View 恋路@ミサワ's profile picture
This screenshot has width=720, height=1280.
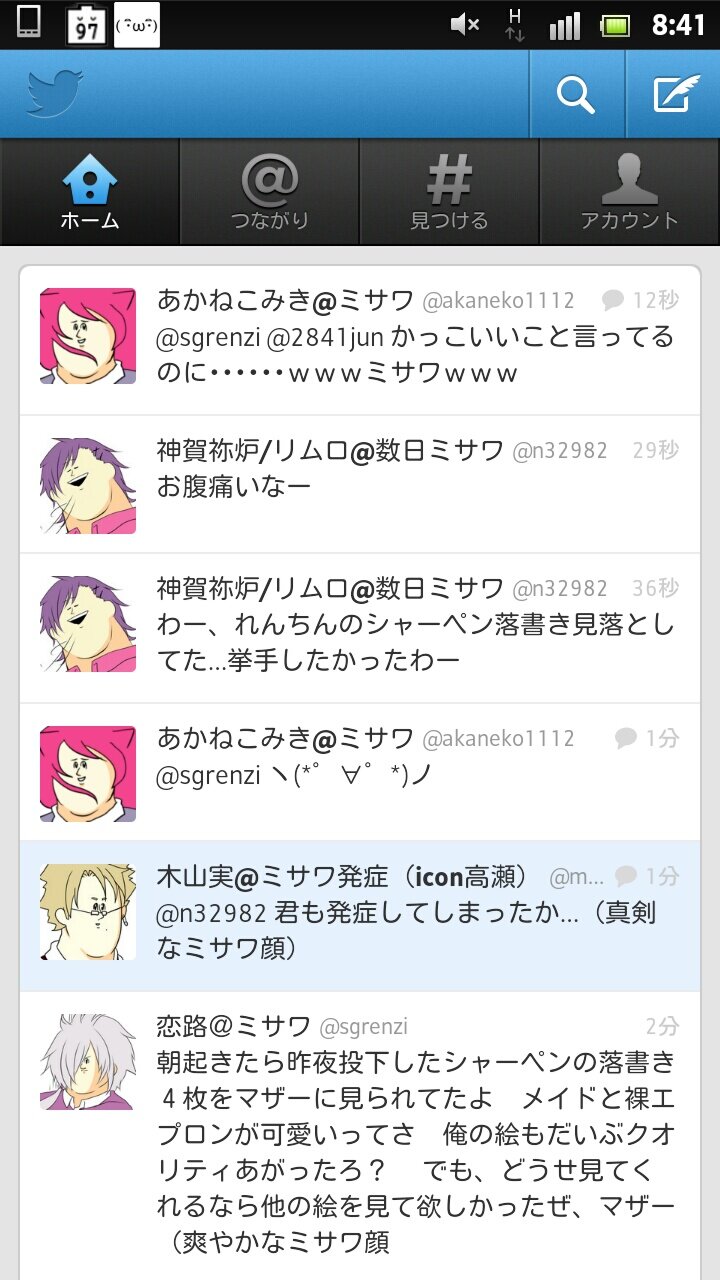click(x=88, y=1062)
